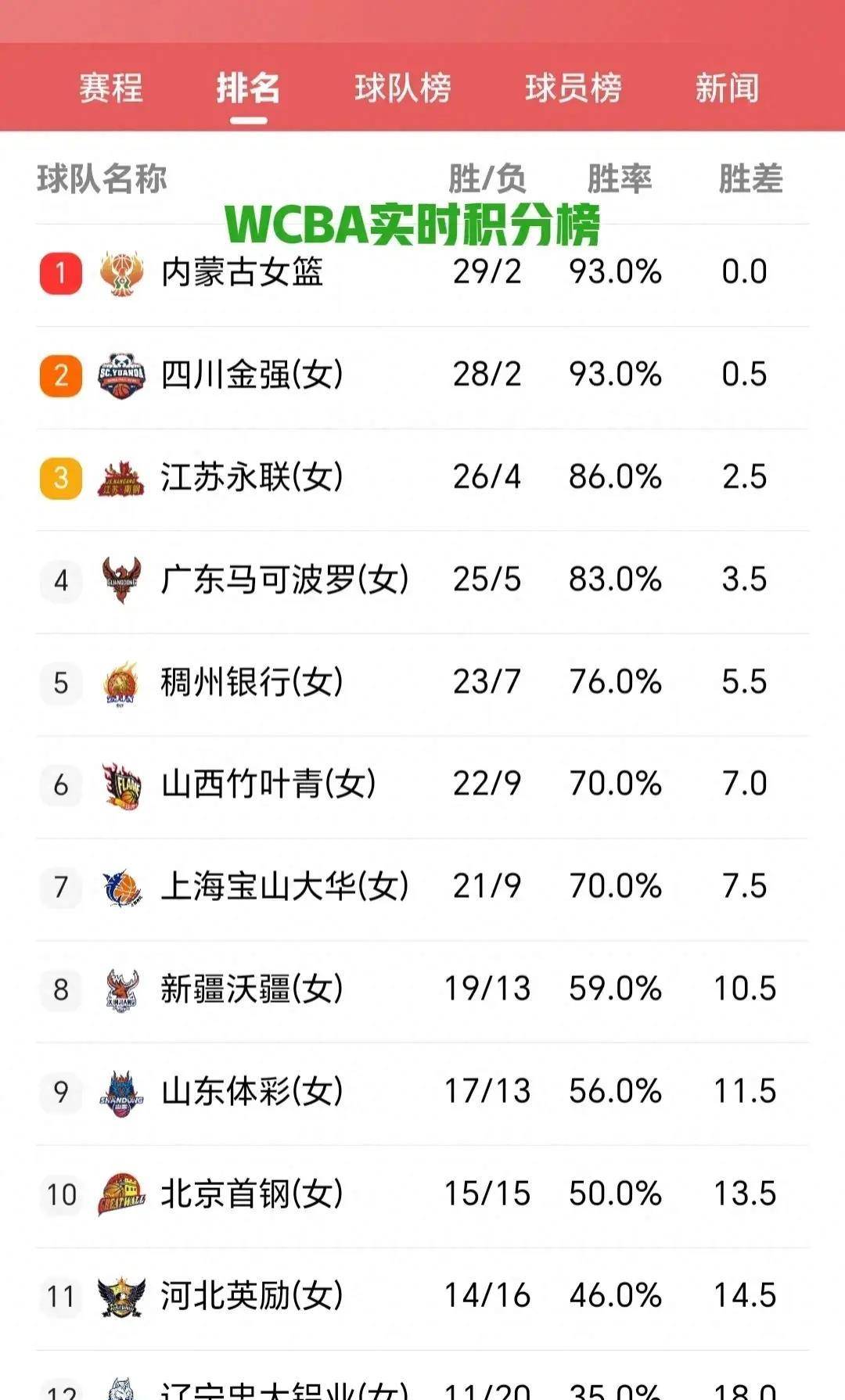Click the 山西竹叶青 flame logo

(121, 784)
